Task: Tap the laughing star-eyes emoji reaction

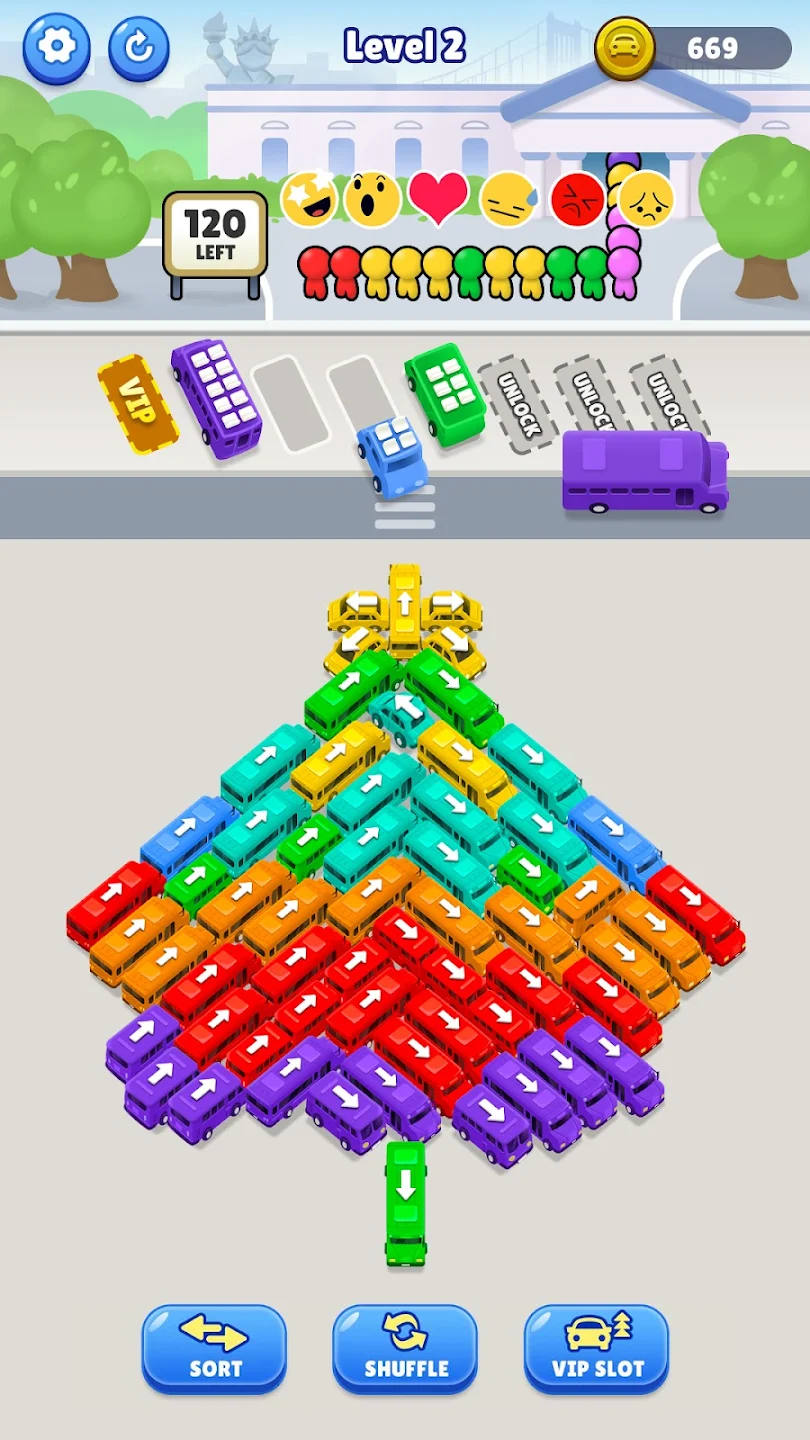Action: (309, 199)
